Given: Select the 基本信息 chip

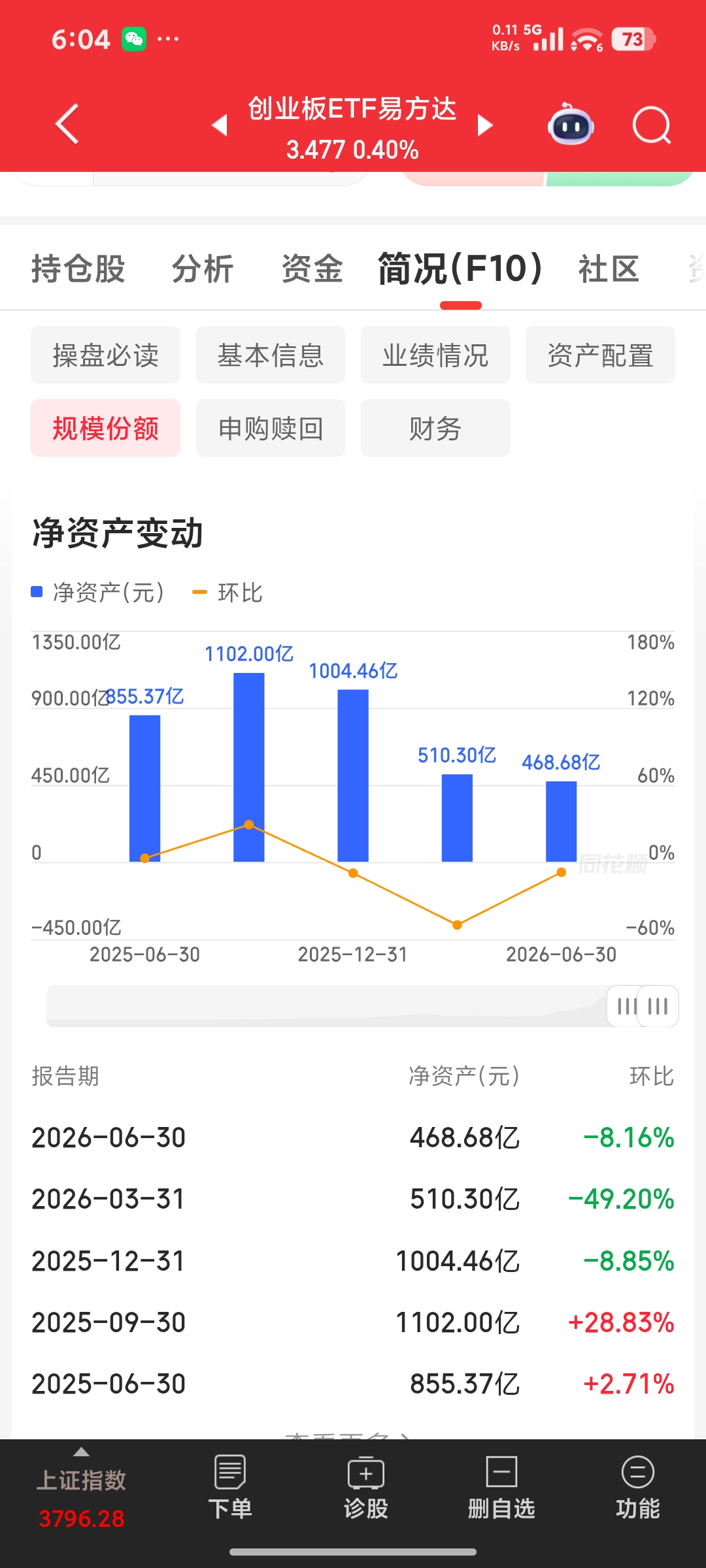Looking at the screenshot, I should 271,355.
